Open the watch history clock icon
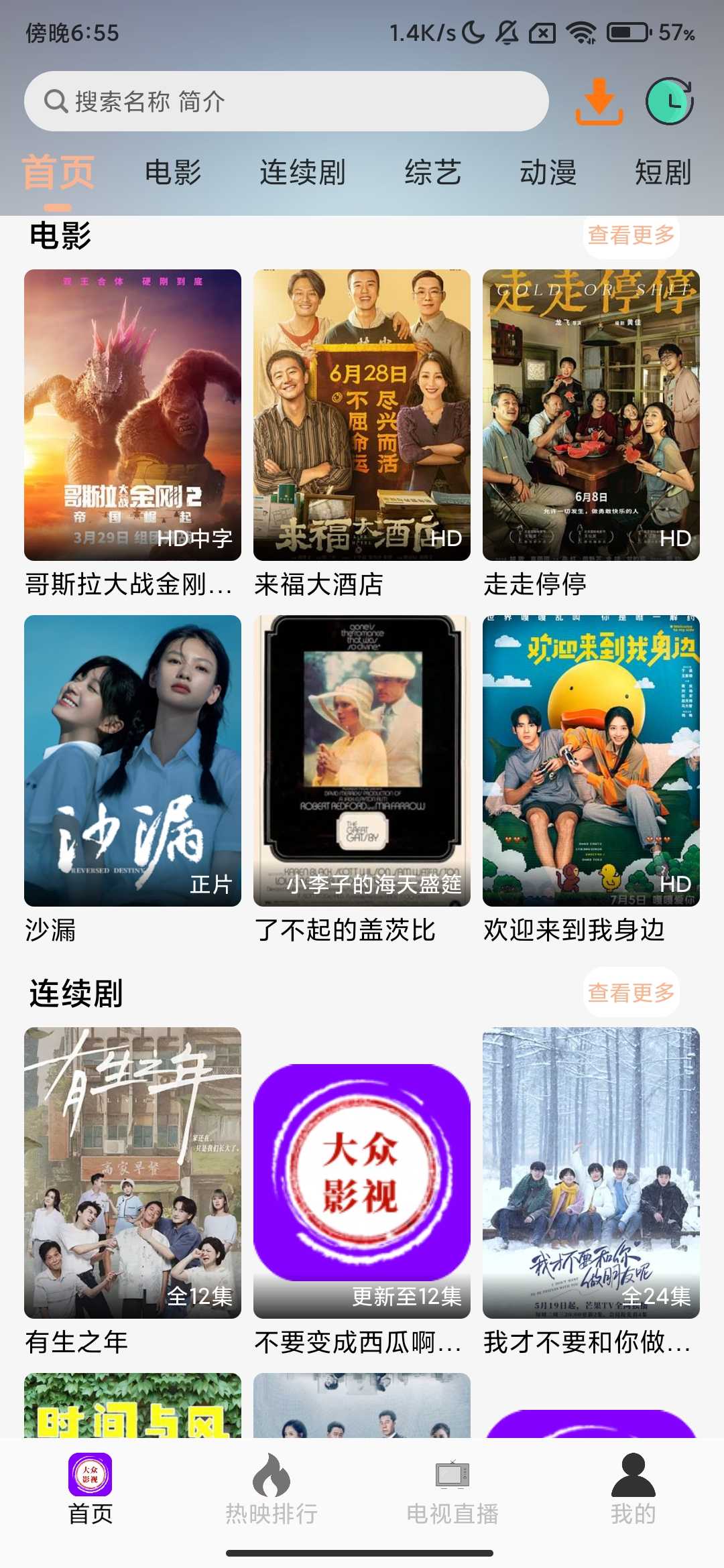 coord(670,101)
